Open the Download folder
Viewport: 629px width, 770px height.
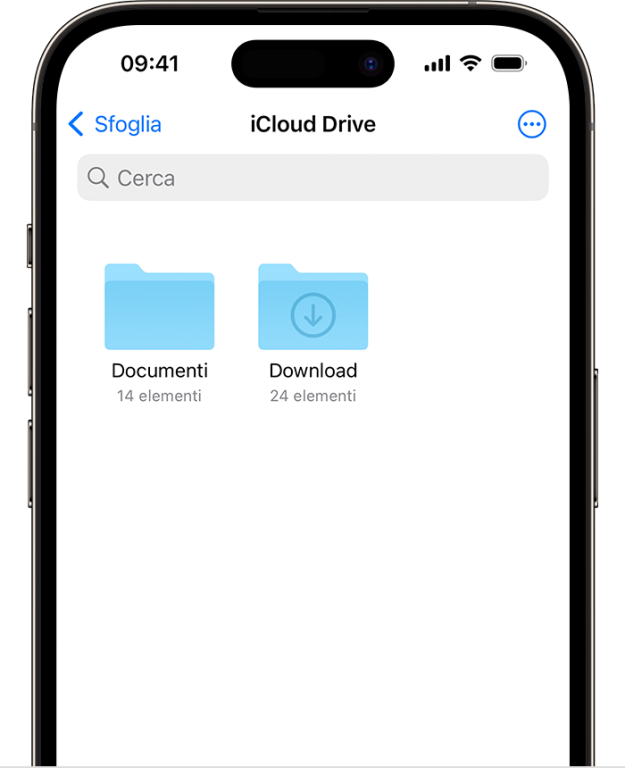(313, 308)
